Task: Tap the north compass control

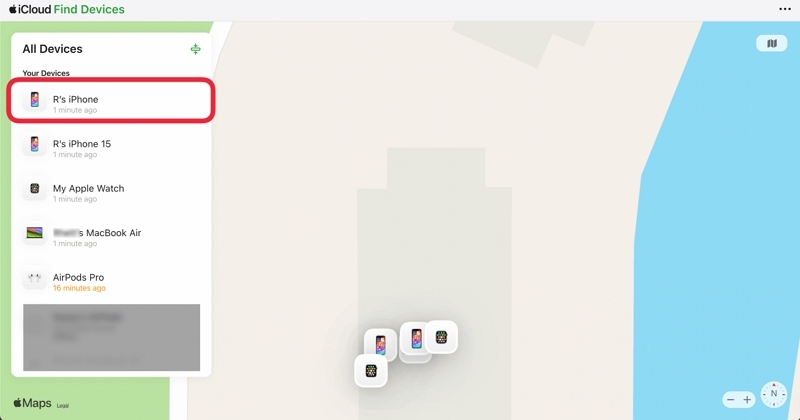Action: tap(774, 395)
